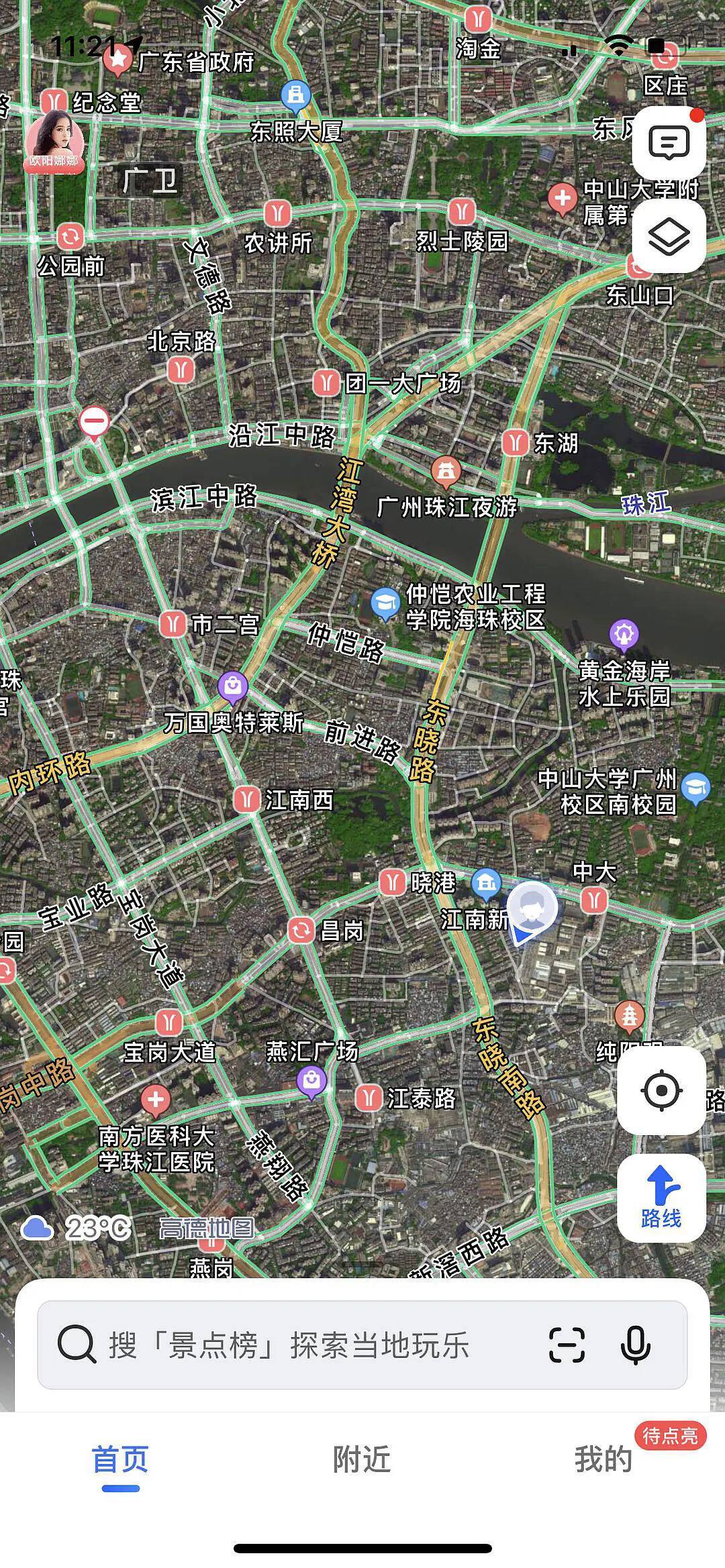This screenshot has height=1568, width=725.
Task: Start voice search with the microphone
Action: click(x=635, y=1345)
